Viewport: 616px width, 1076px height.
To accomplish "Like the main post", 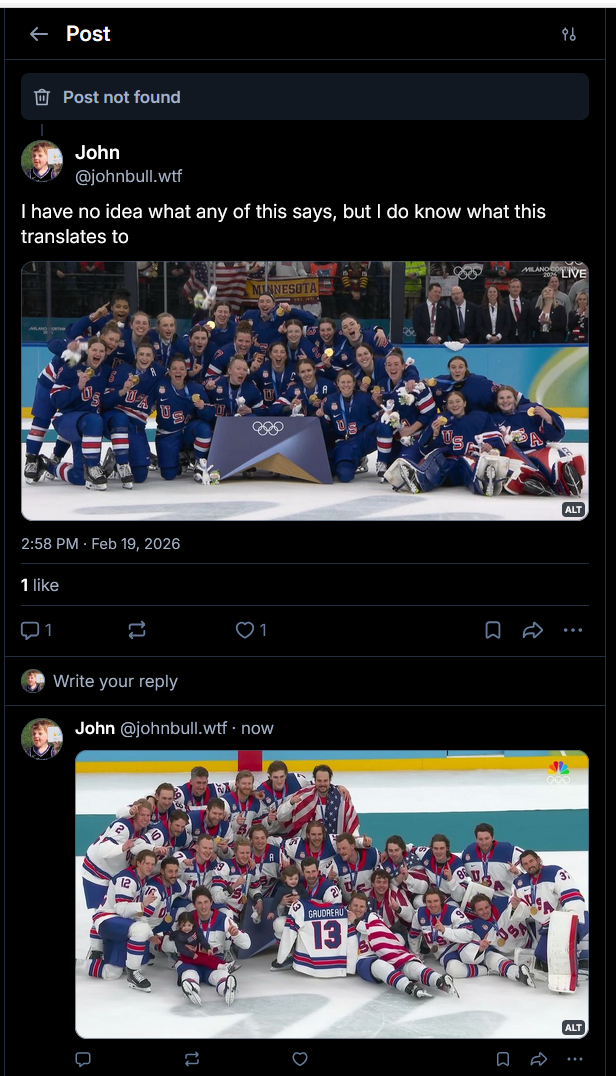I will 251,630.
